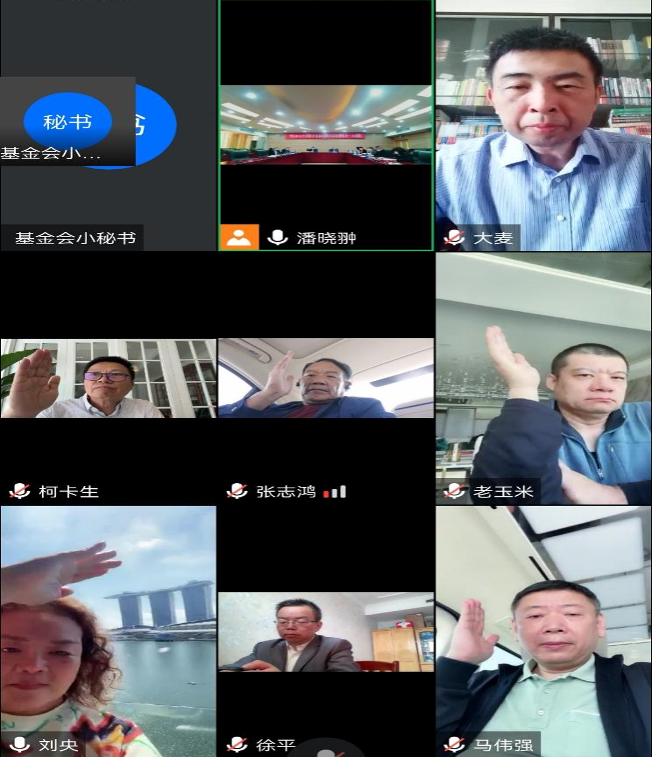This screenshot has width=652, height=758.
Task: Open 张志鸿's video tile
Action: [326, 378]
